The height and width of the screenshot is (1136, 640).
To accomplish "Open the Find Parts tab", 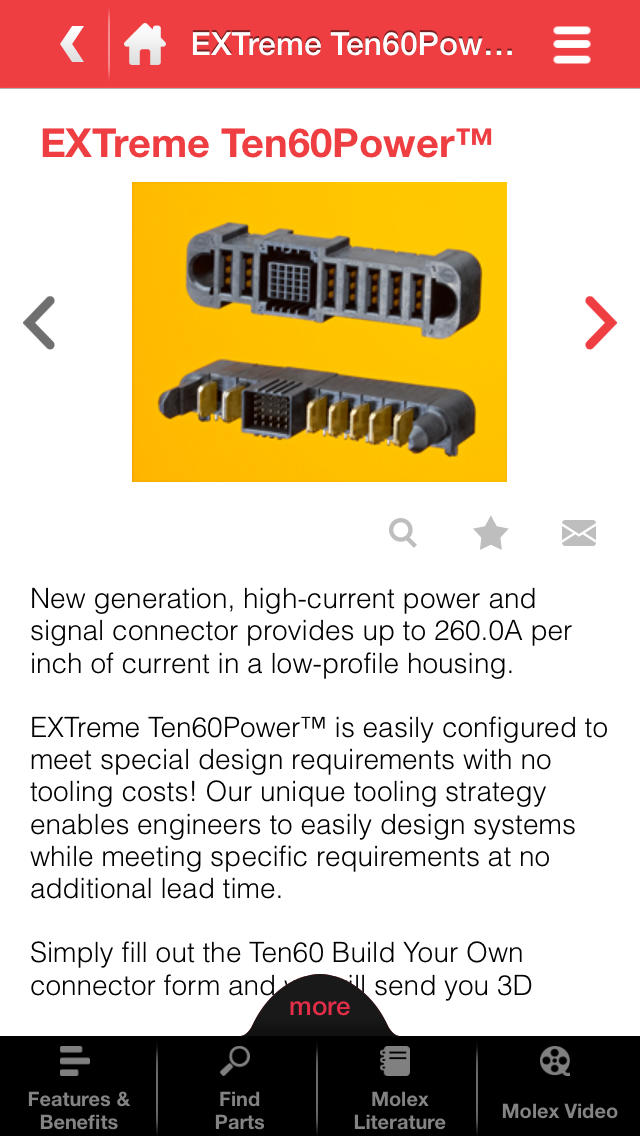I will (x=239, y=1086).
